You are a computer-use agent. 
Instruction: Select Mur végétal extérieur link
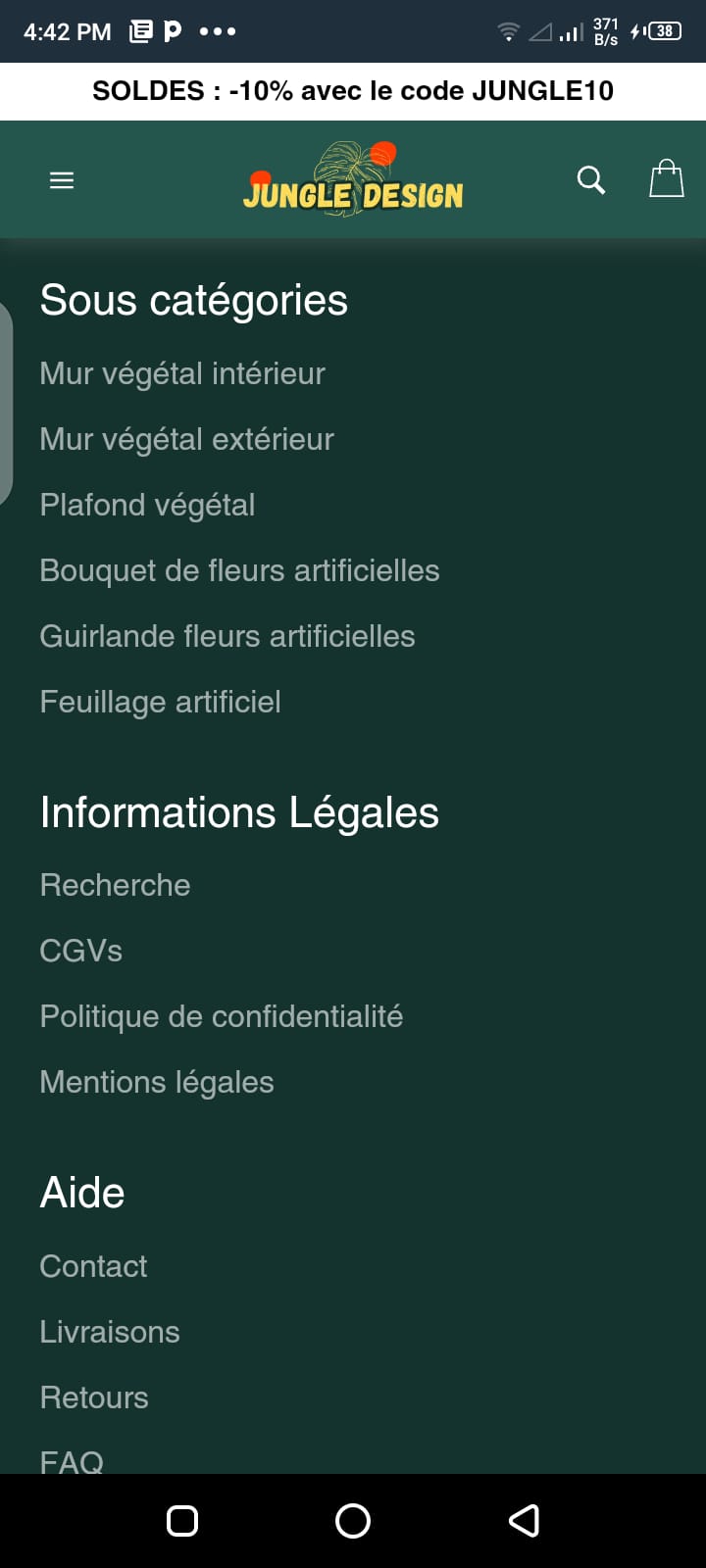(x=186, y=439)
